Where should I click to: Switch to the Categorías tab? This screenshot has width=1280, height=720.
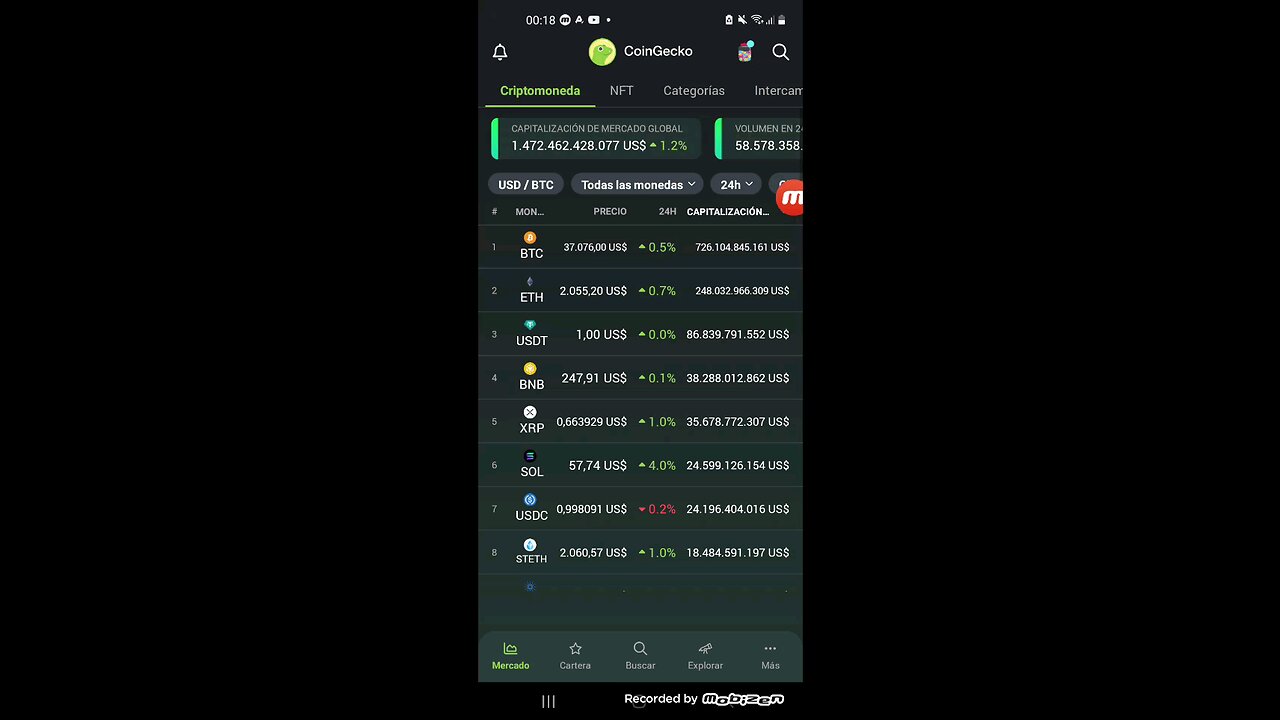click(x=693, y=91)
